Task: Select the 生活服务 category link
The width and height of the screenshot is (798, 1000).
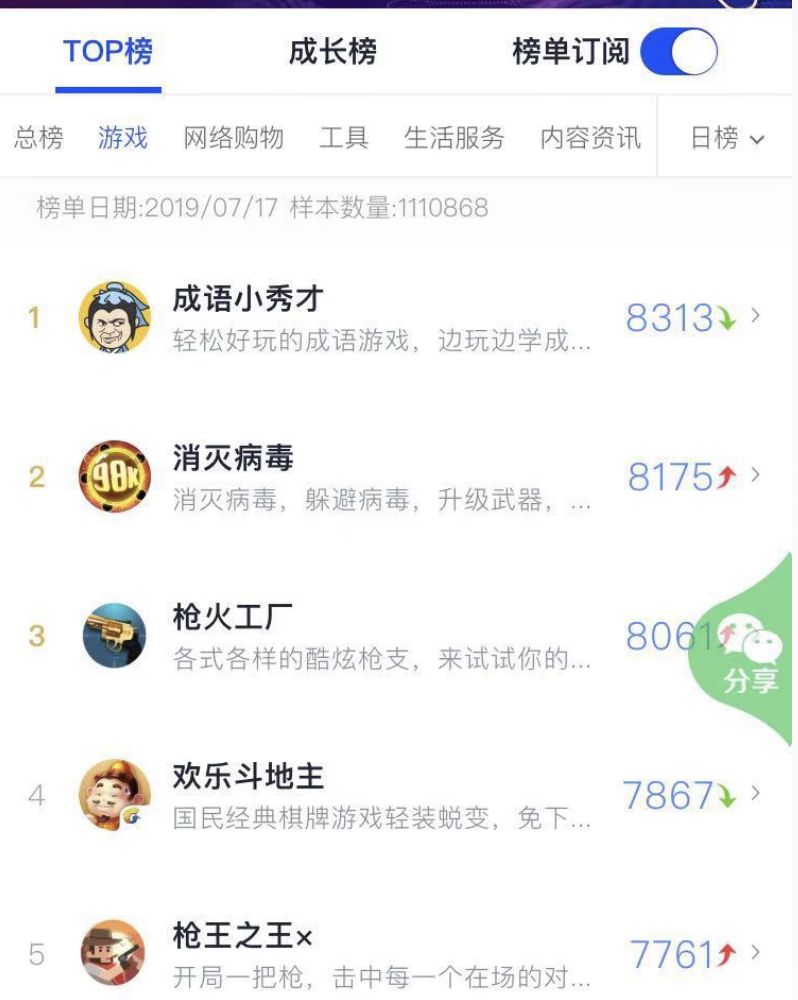Action: 454,138
